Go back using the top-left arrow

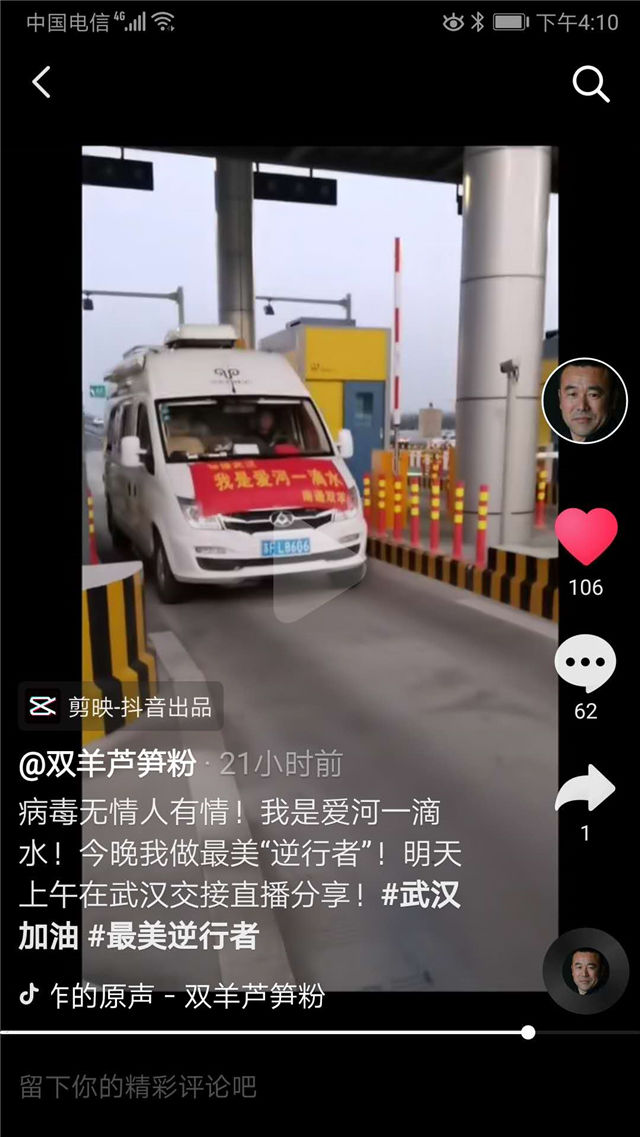coord(41,82)
